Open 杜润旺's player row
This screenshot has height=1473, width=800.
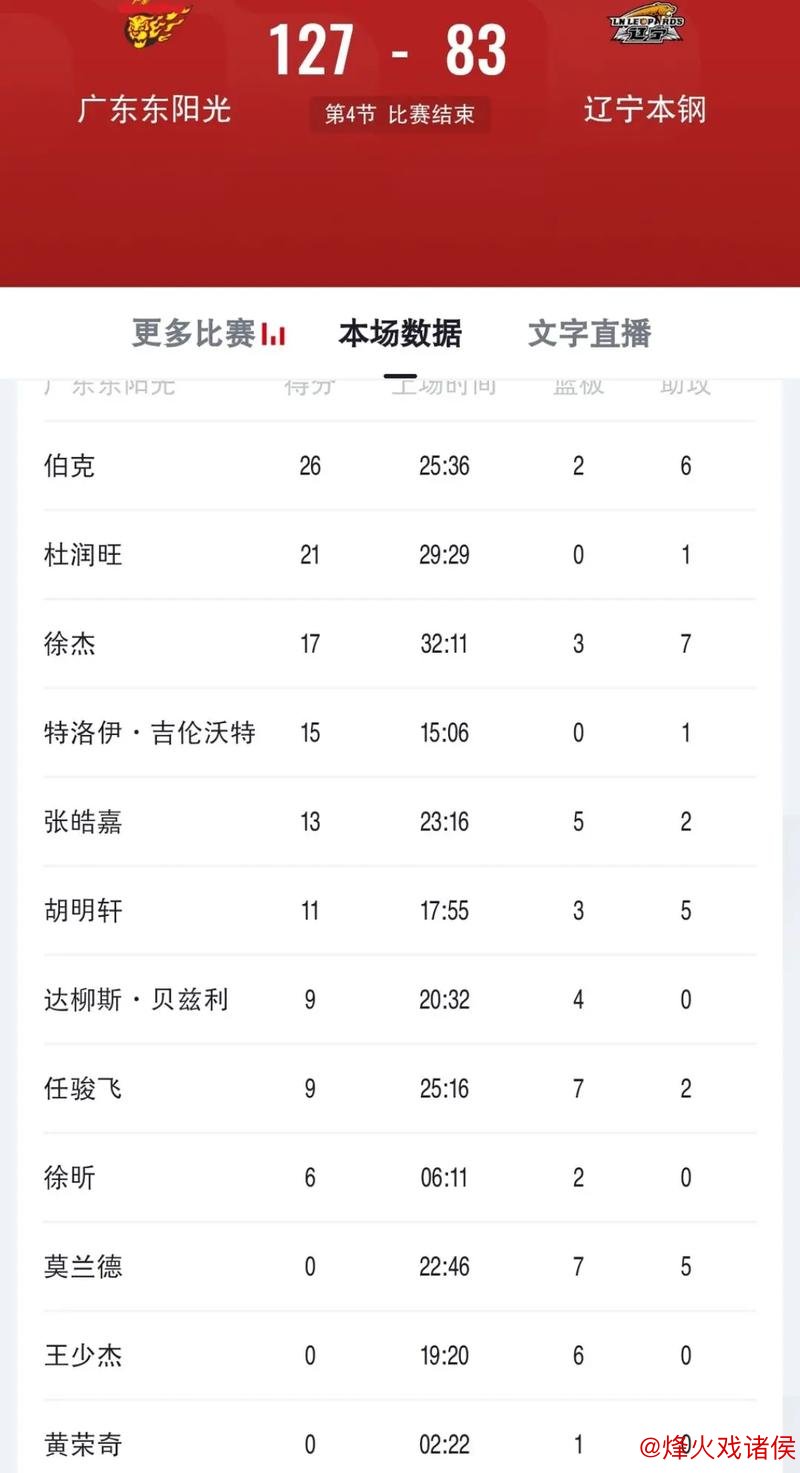point(84,555)
